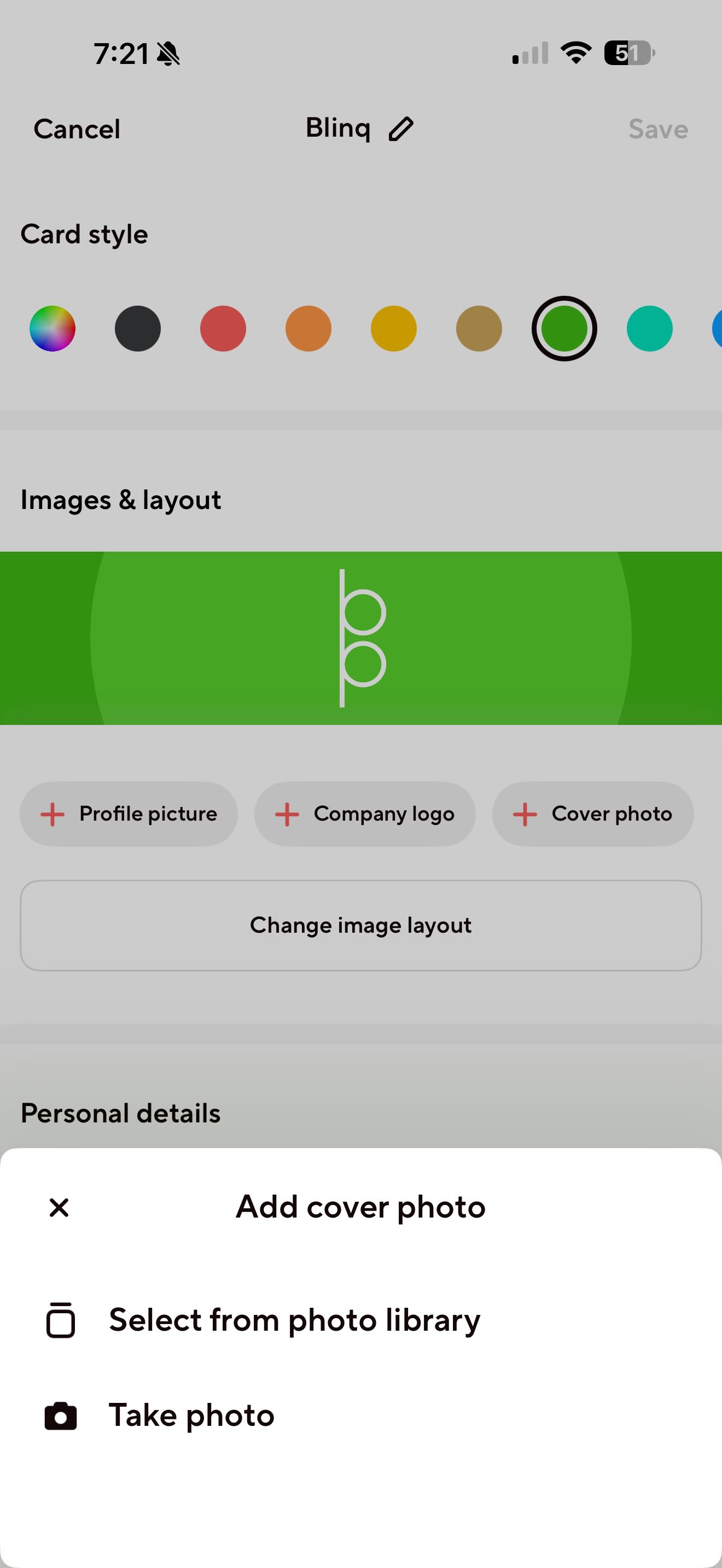The image size is (722, 1568).
Task: Add a profile picture
Action: pyautogui.click(x=129, y=814)
